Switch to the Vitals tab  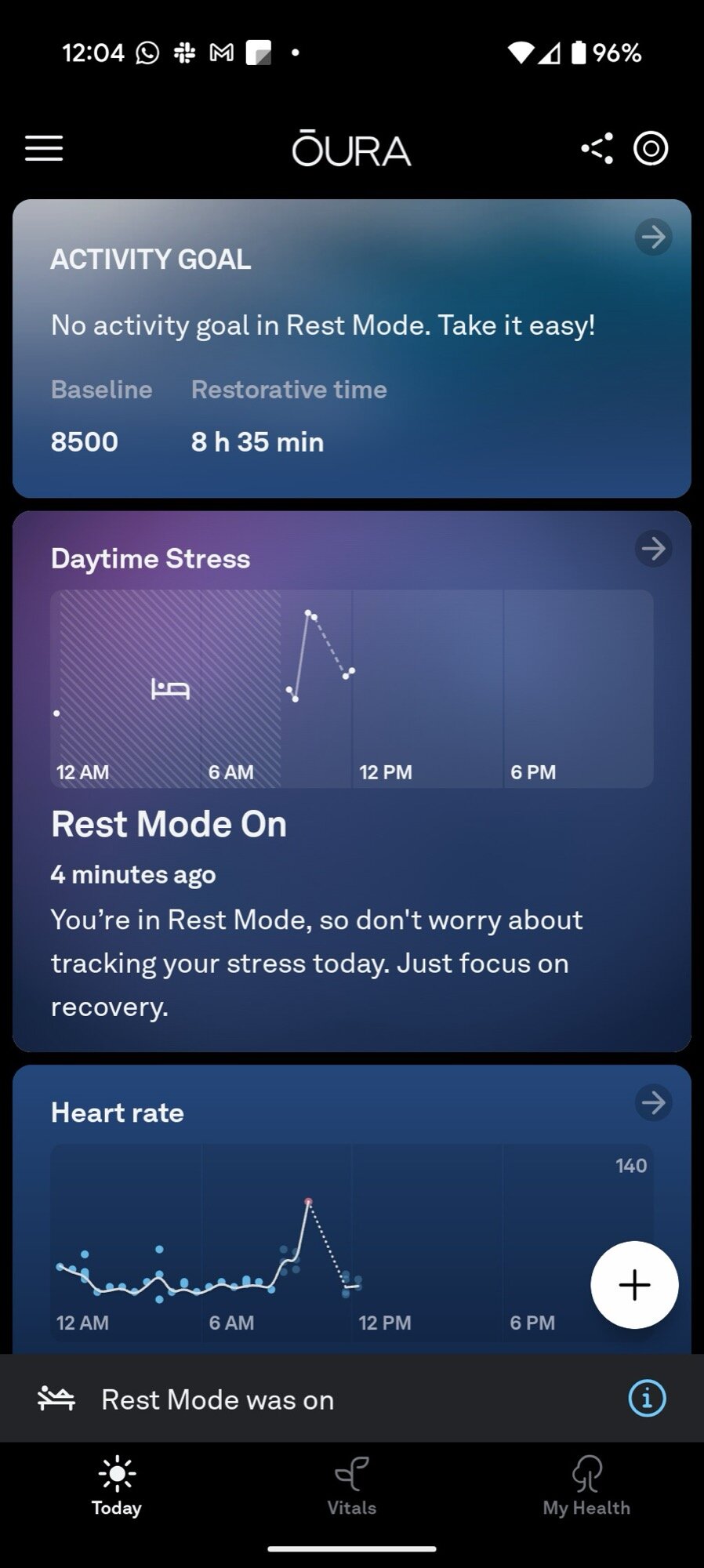(351, 1486)
